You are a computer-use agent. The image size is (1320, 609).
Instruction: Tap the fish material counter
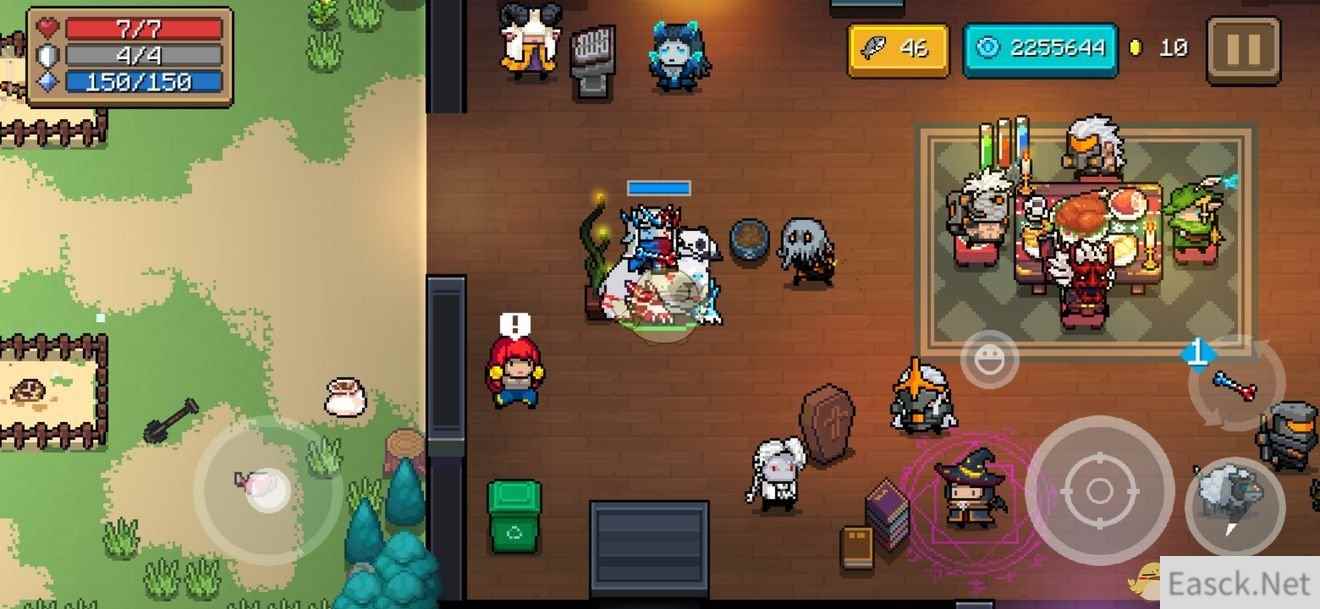pyautogui.click(x=897, y=48)
